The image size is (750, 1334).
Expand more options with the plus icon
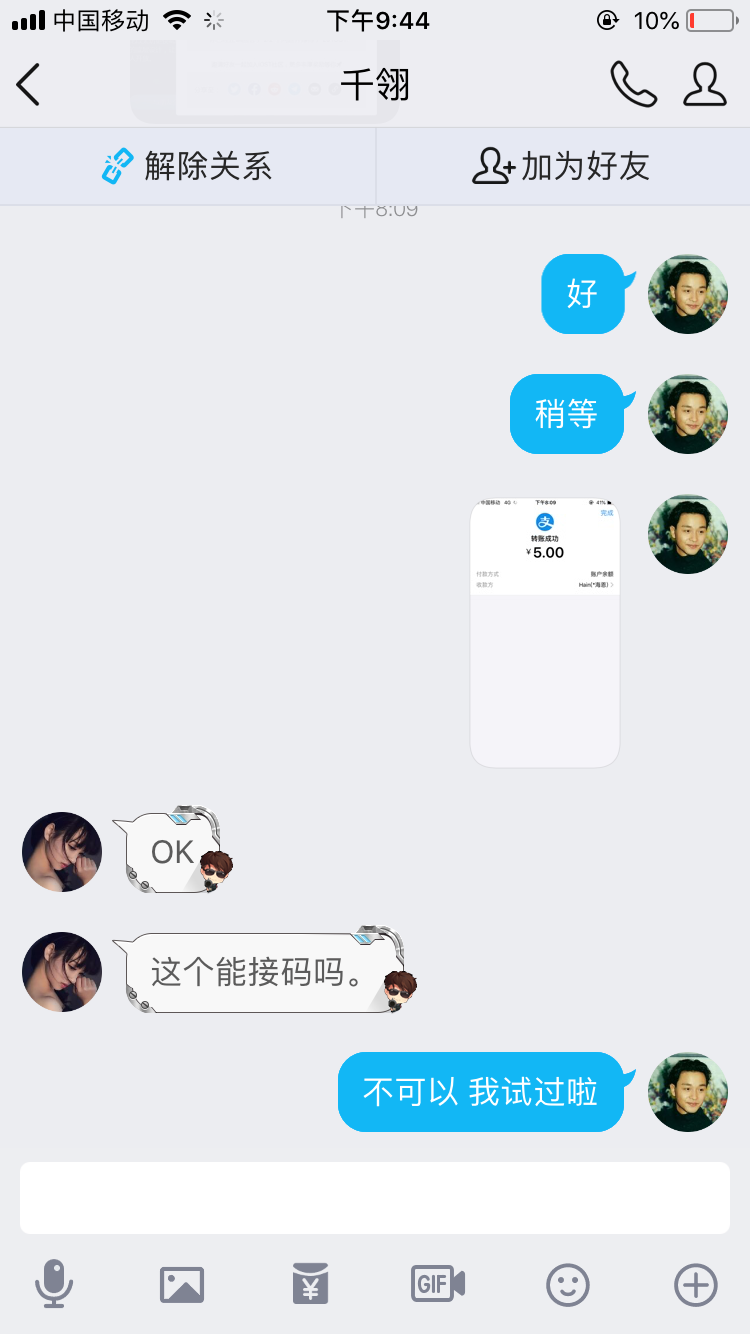(x=696, y=1284)
